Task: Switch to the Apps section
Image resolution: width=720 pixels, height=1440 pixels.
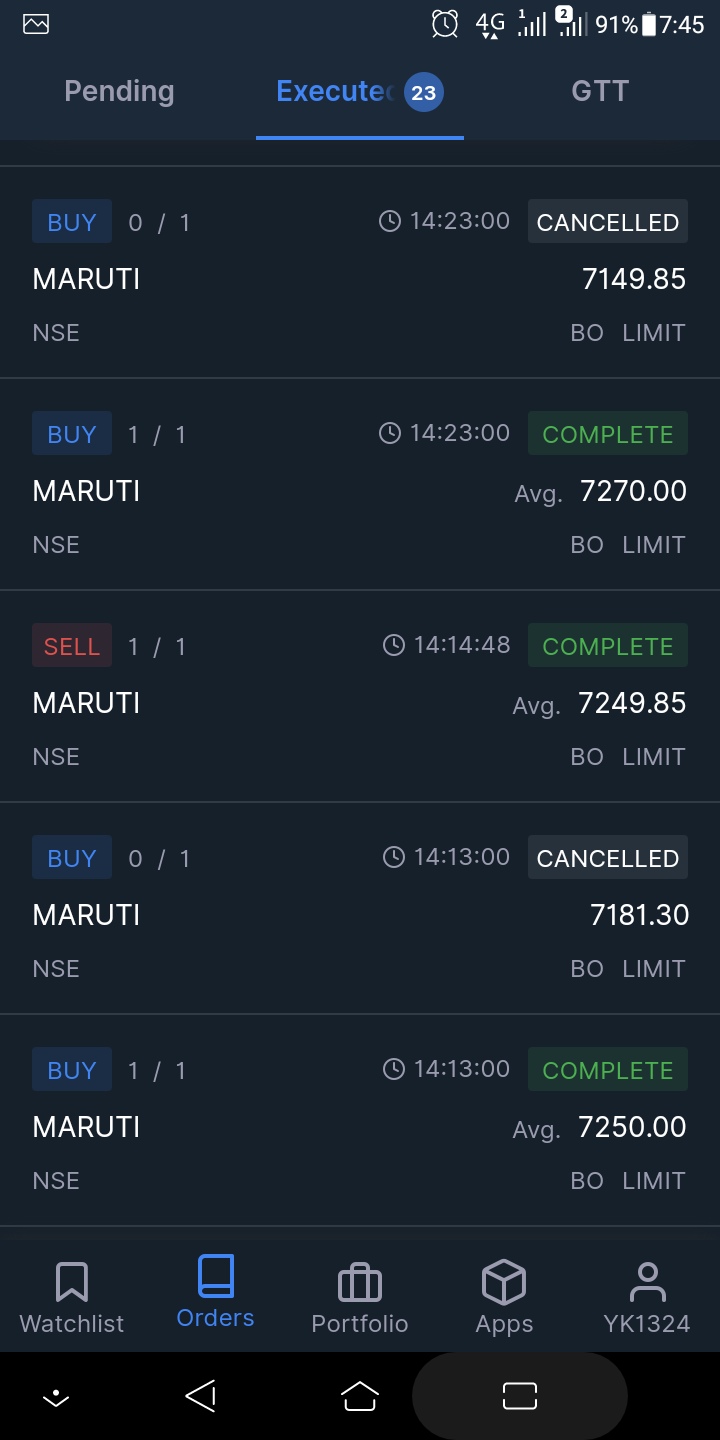Action: click(504, 1297)
